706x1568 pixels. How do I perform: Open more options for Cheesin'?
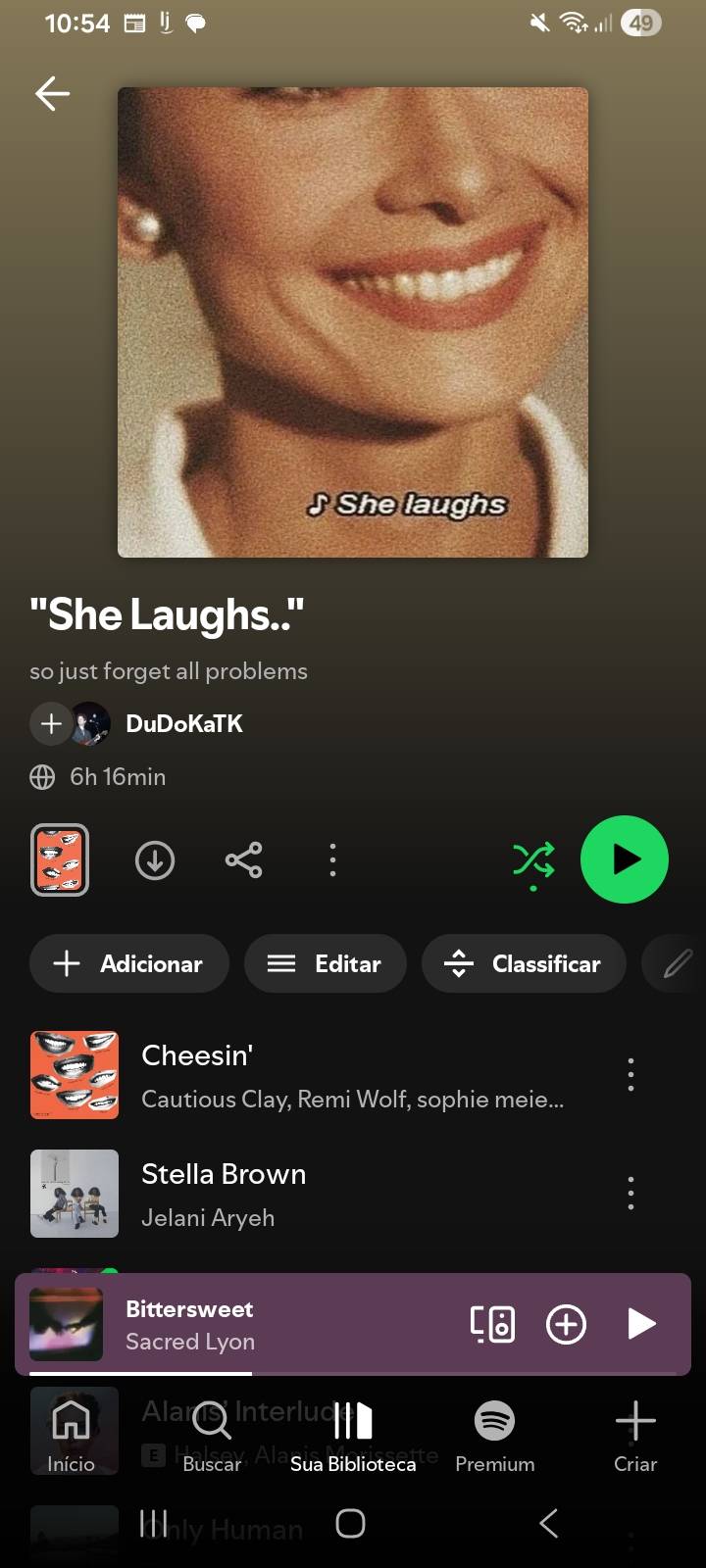[630, 1075]
